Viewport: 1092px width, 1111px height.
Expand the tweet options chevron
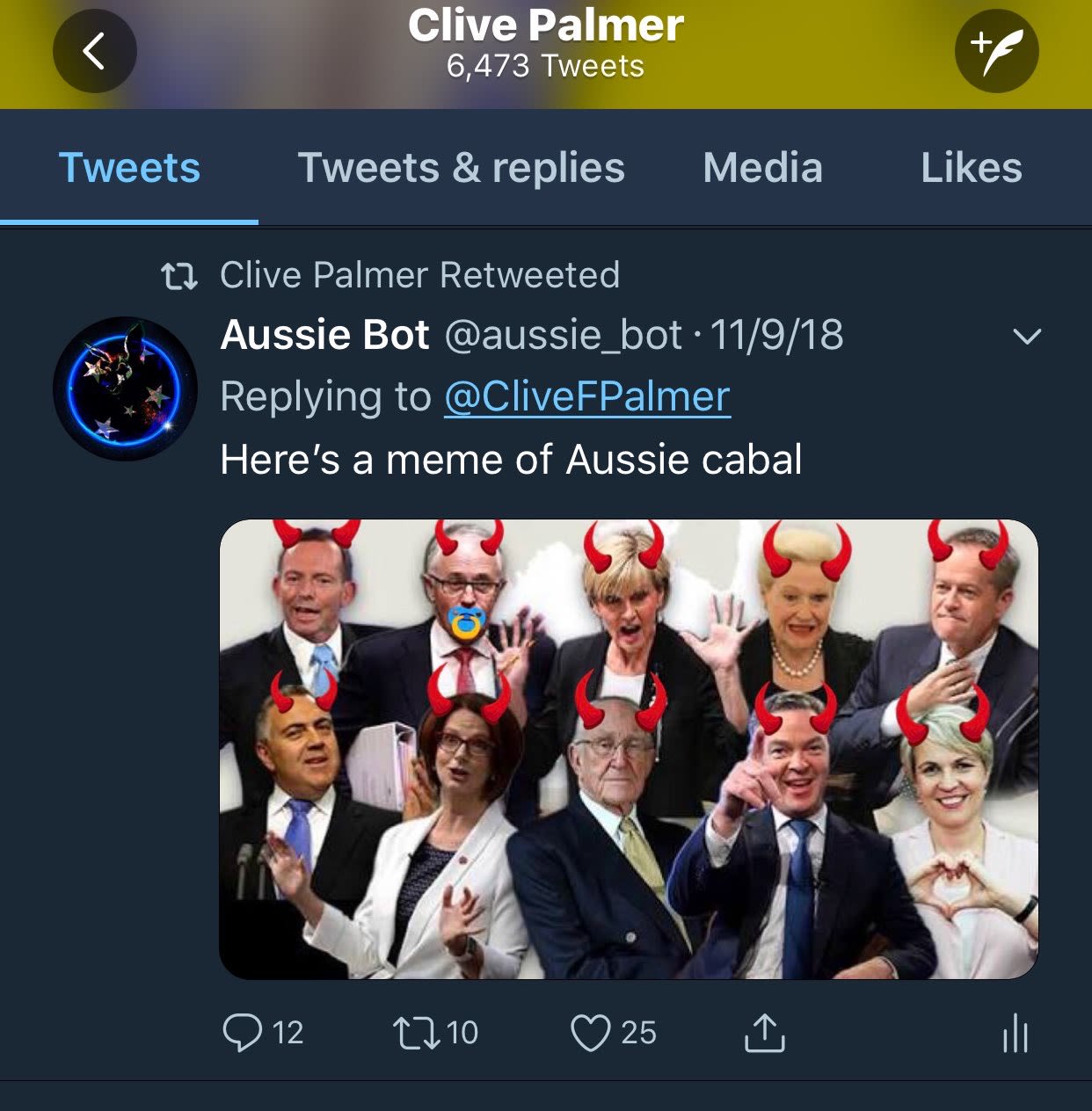(1027, 336)
